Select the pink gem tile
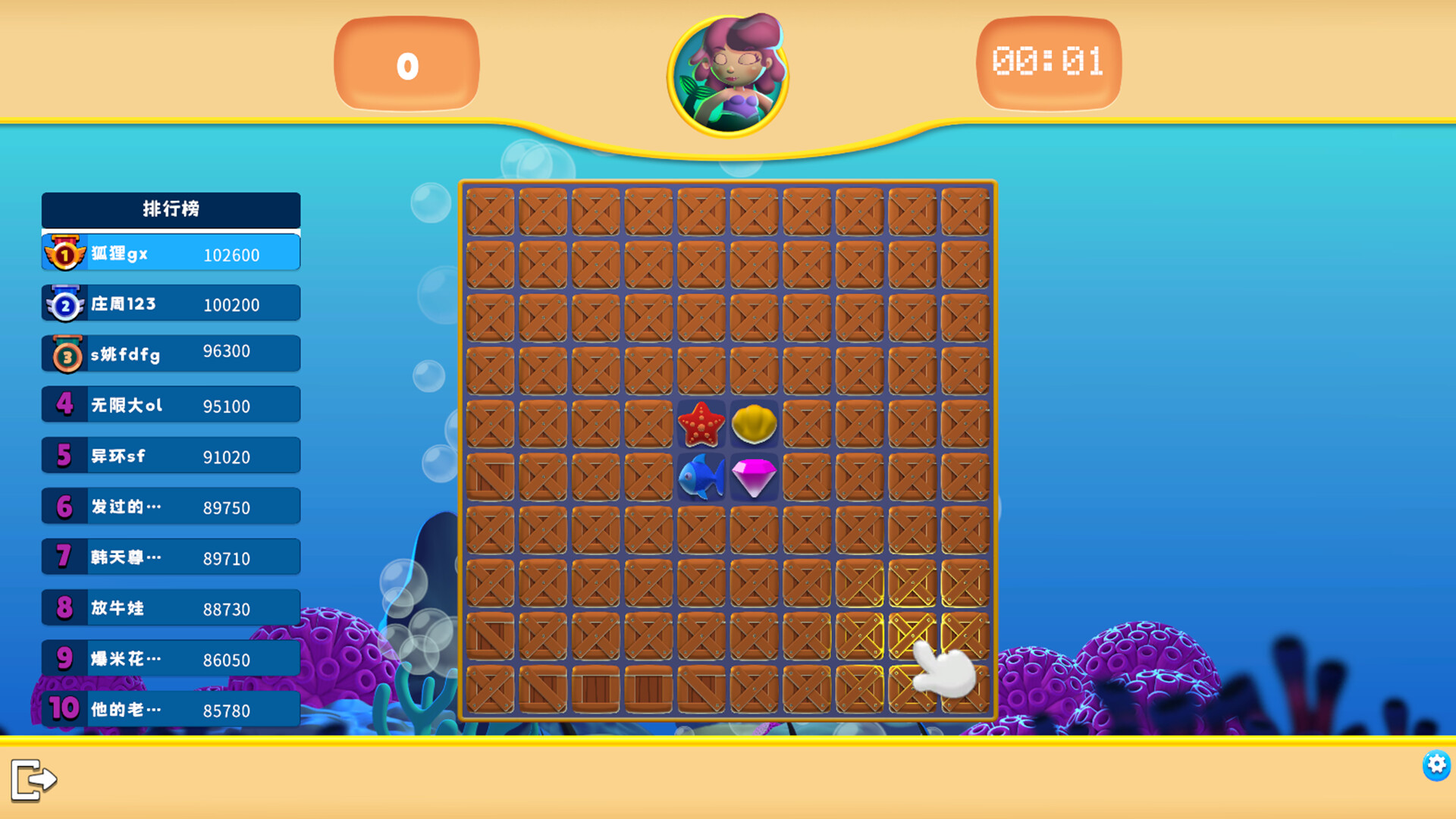This screenshot has width=1456, height=819. (754, 477)
